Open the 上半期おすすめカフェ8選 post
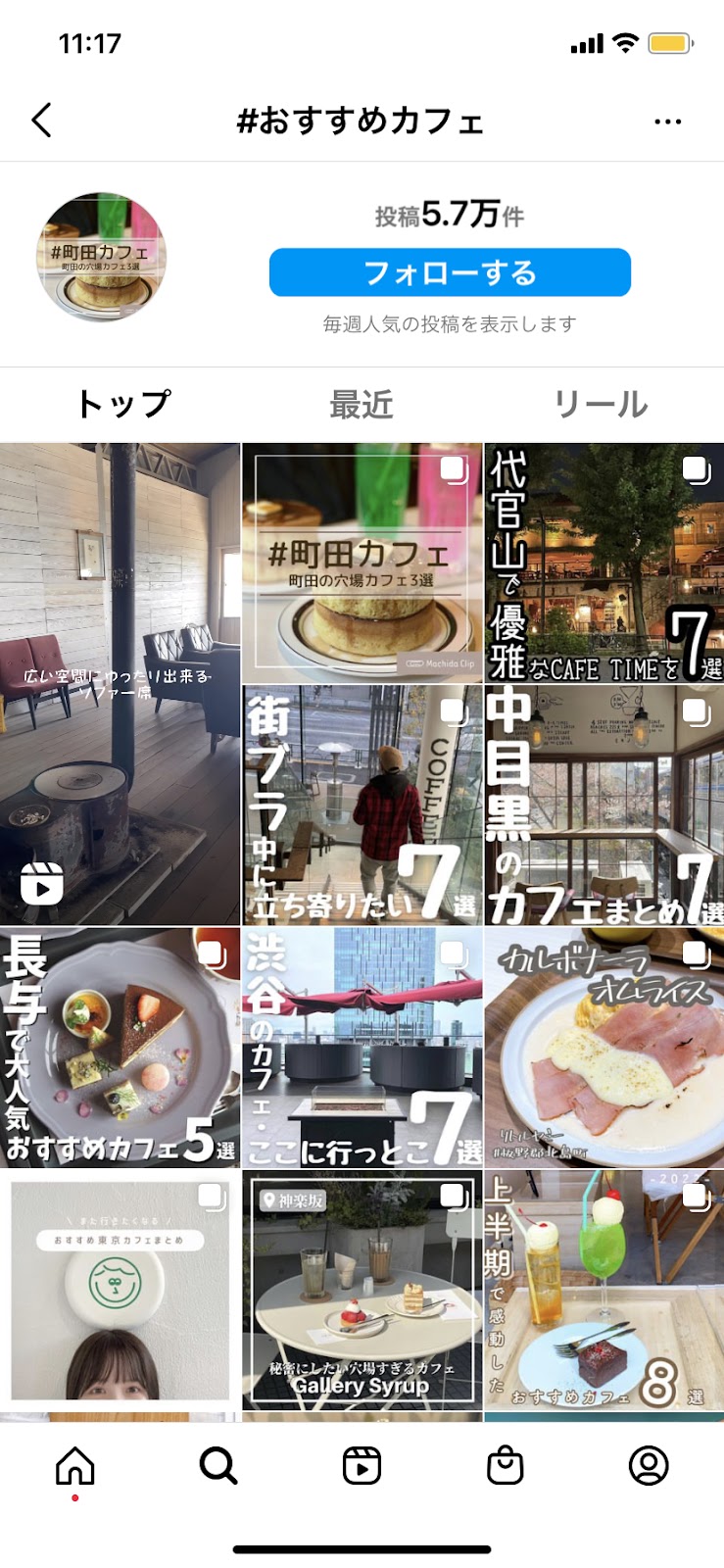The height and width of the screenshot is (1568, 724). point(603,1289)
